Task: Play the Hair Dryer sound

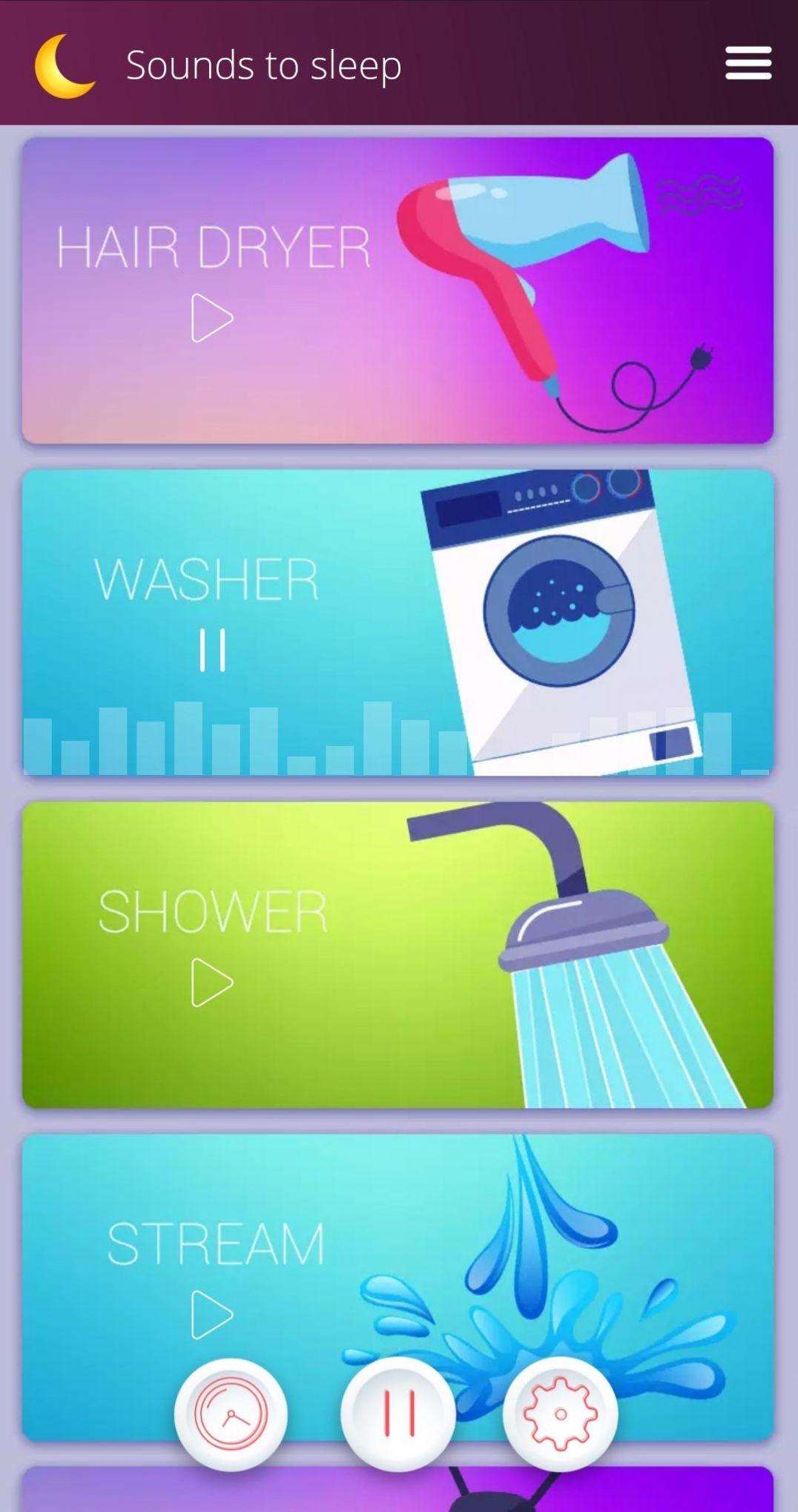Action: 212,318
